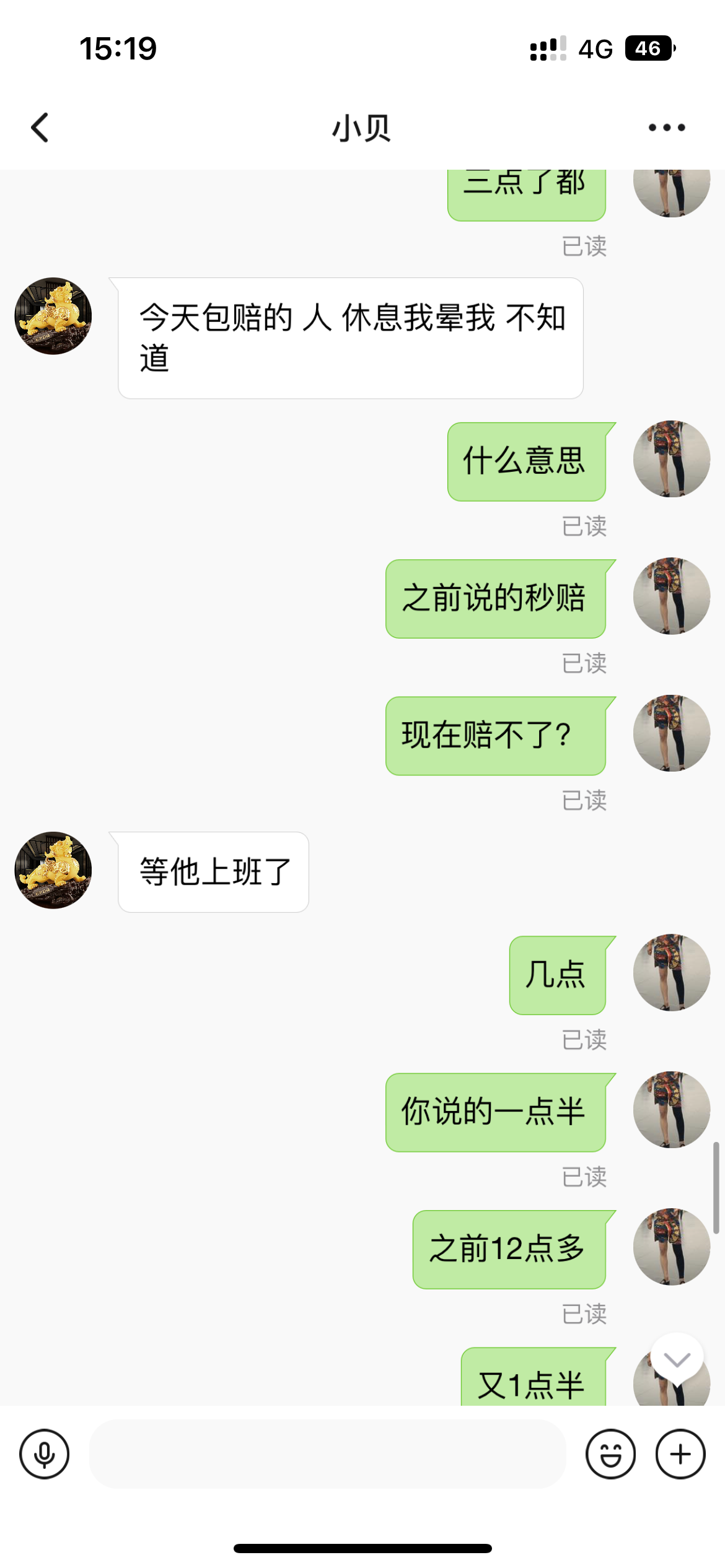Tap the chat title 小贝

click(361, 128)
